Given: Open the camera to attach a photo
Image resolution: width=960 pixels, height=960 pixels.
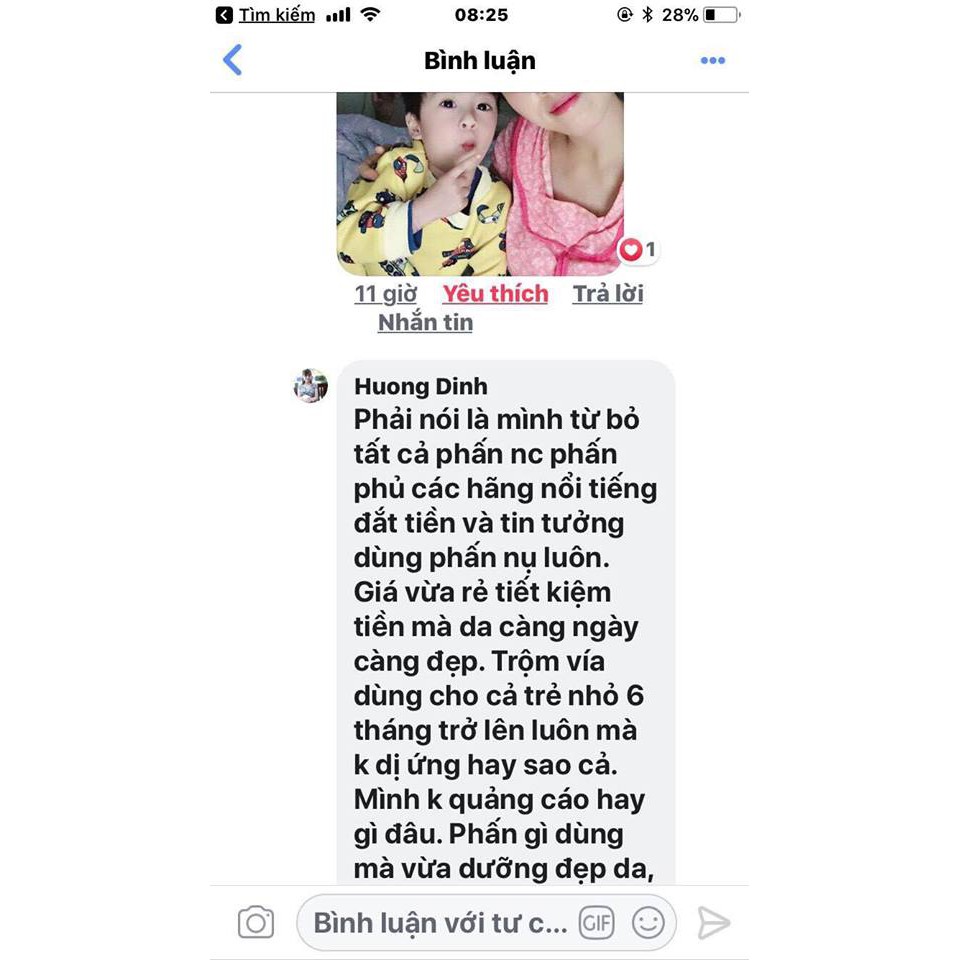Looking at the screenshot, I should point(256,922).
